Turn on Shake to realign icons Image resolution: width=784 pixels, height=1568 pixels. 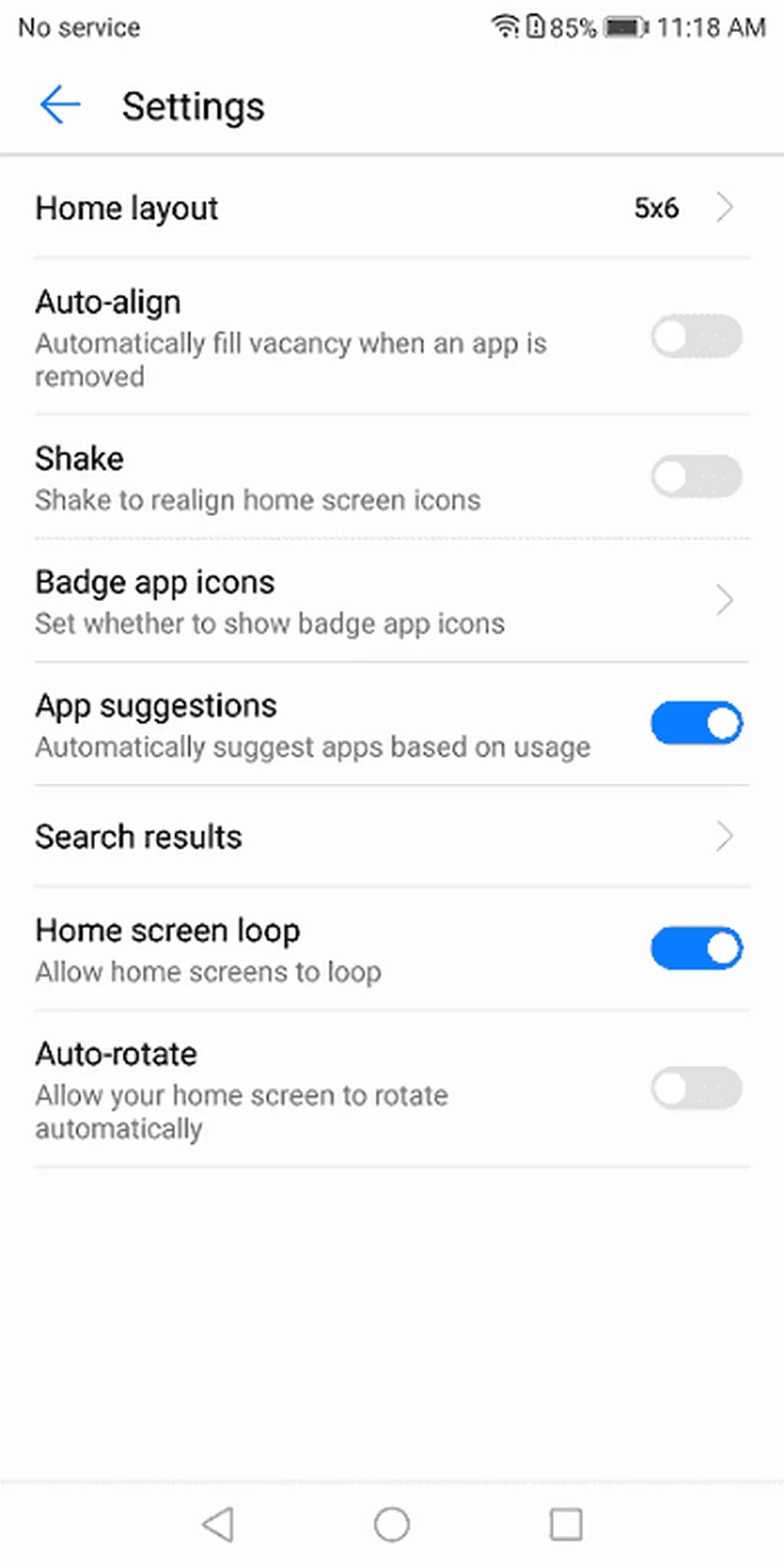696,476
